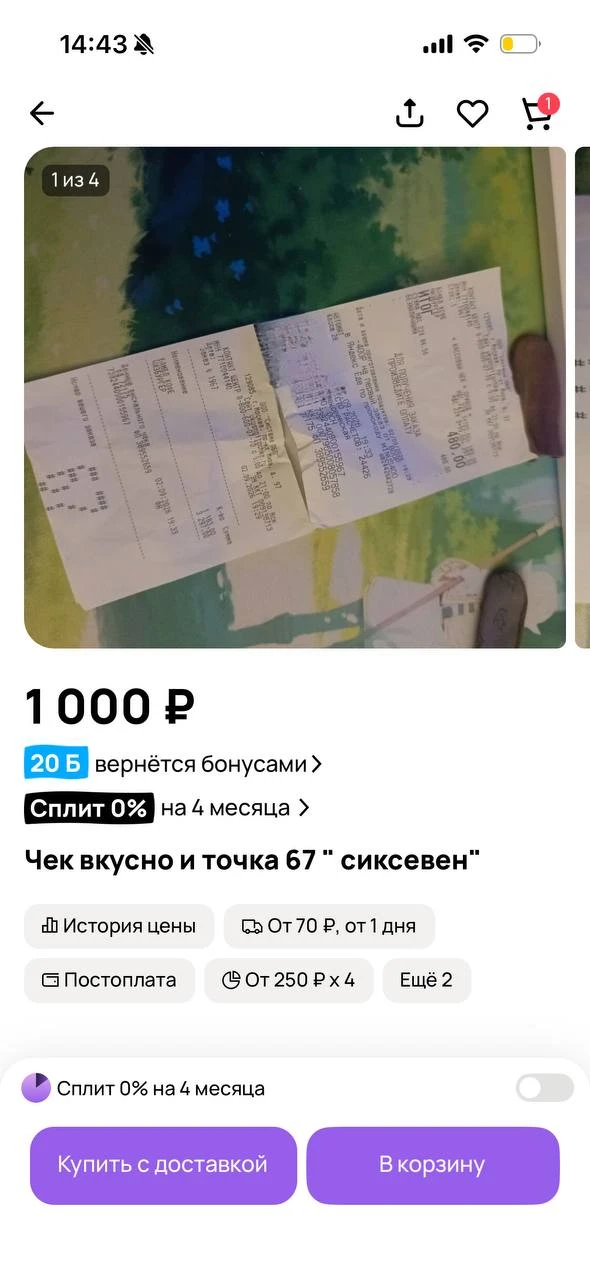Open delivery options От 70 ₽ chip
This screenshot has width=590, height=1280.
coord(329,926)
